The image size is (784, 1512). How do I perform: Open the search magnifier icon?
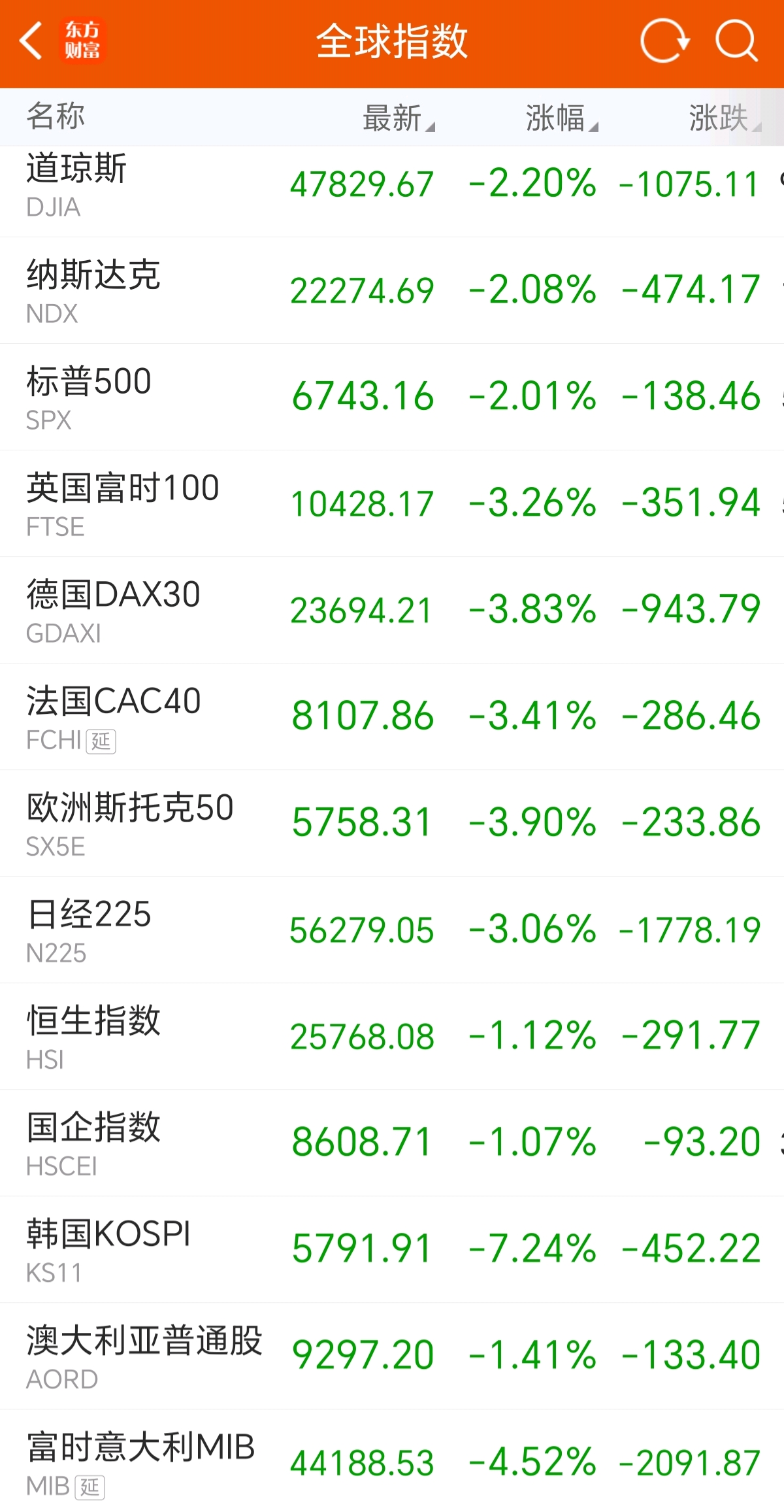click(x=736, y=41)
